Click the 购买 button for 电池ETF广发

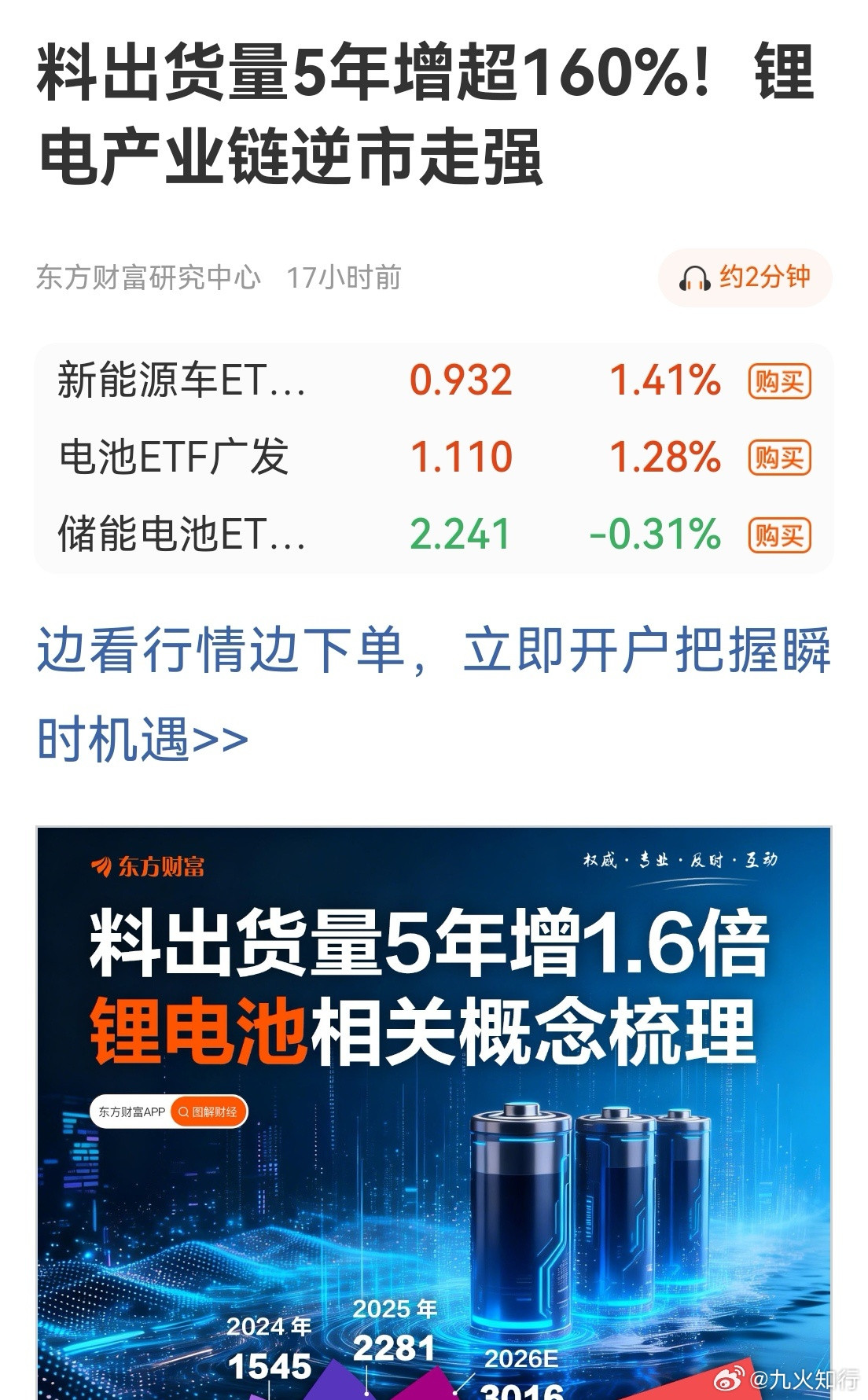coord(779,457)
